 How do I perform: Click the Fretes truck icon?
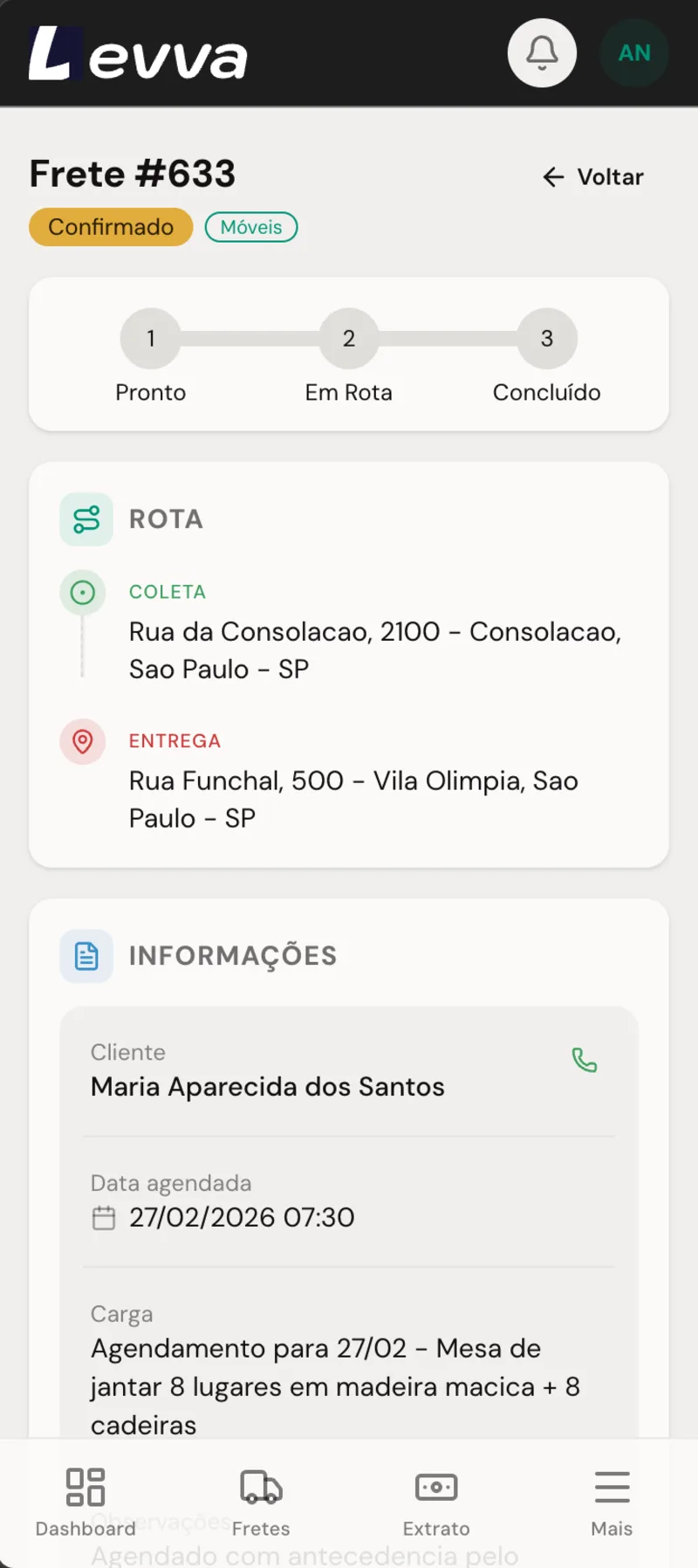point(261,1487)
